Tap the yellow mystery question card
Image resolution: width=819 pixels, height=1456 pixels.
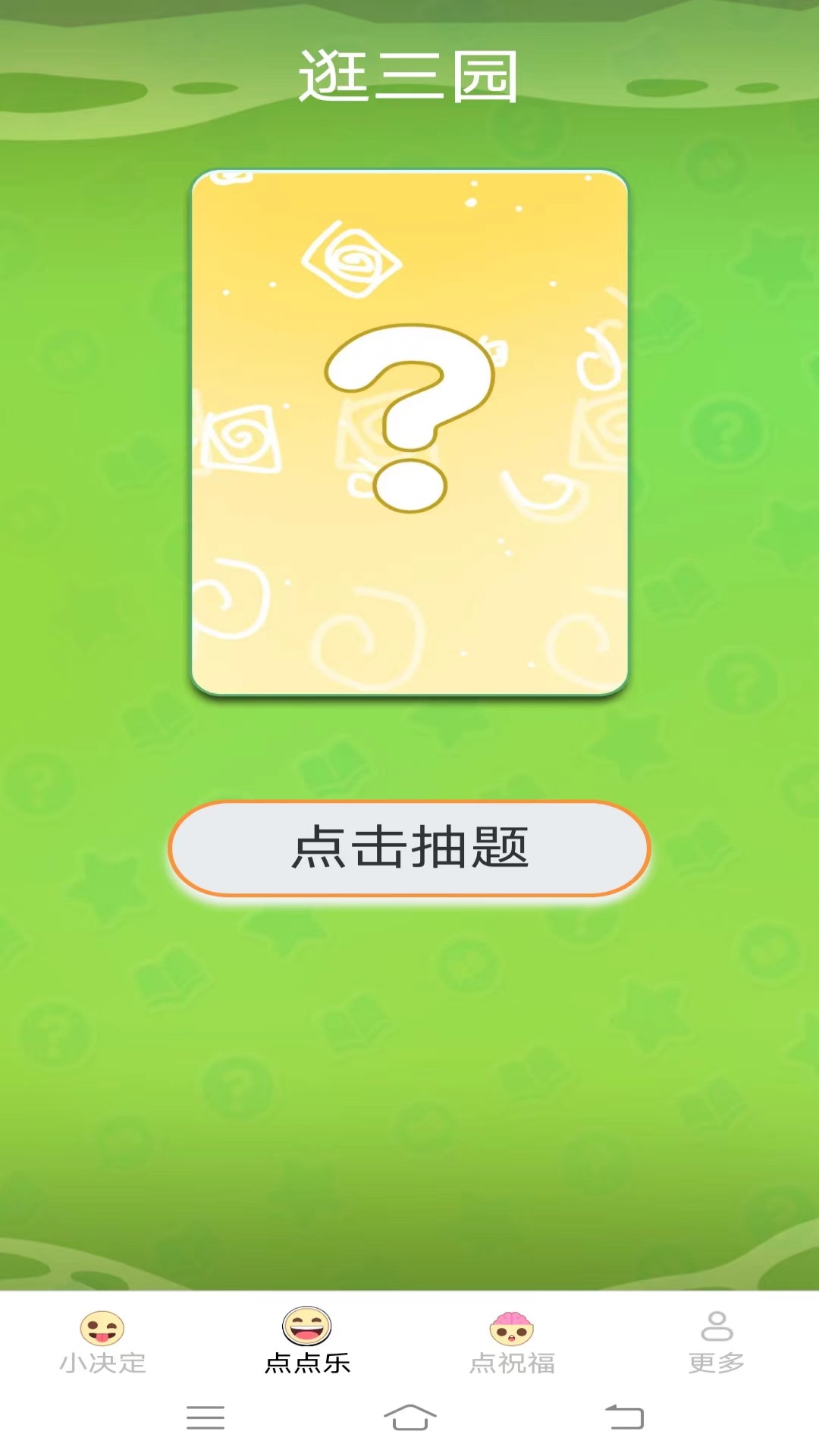point(408,432)
